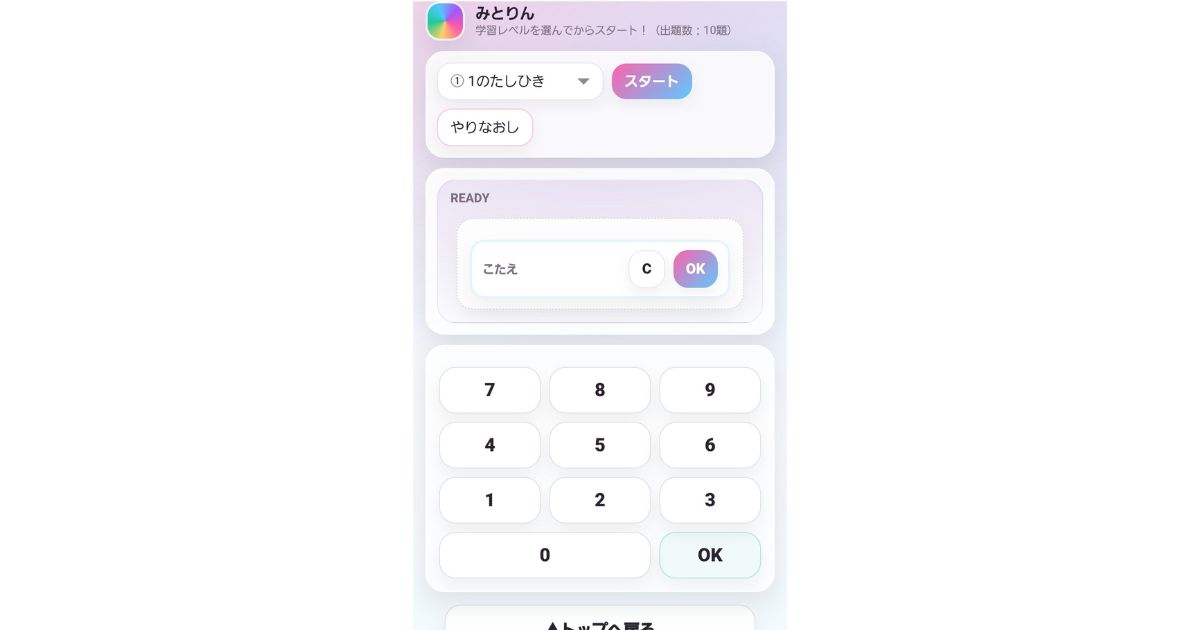Enter digit 6 on keypad
Viewport: 1200px width, 630px height.
pos(709,445)
